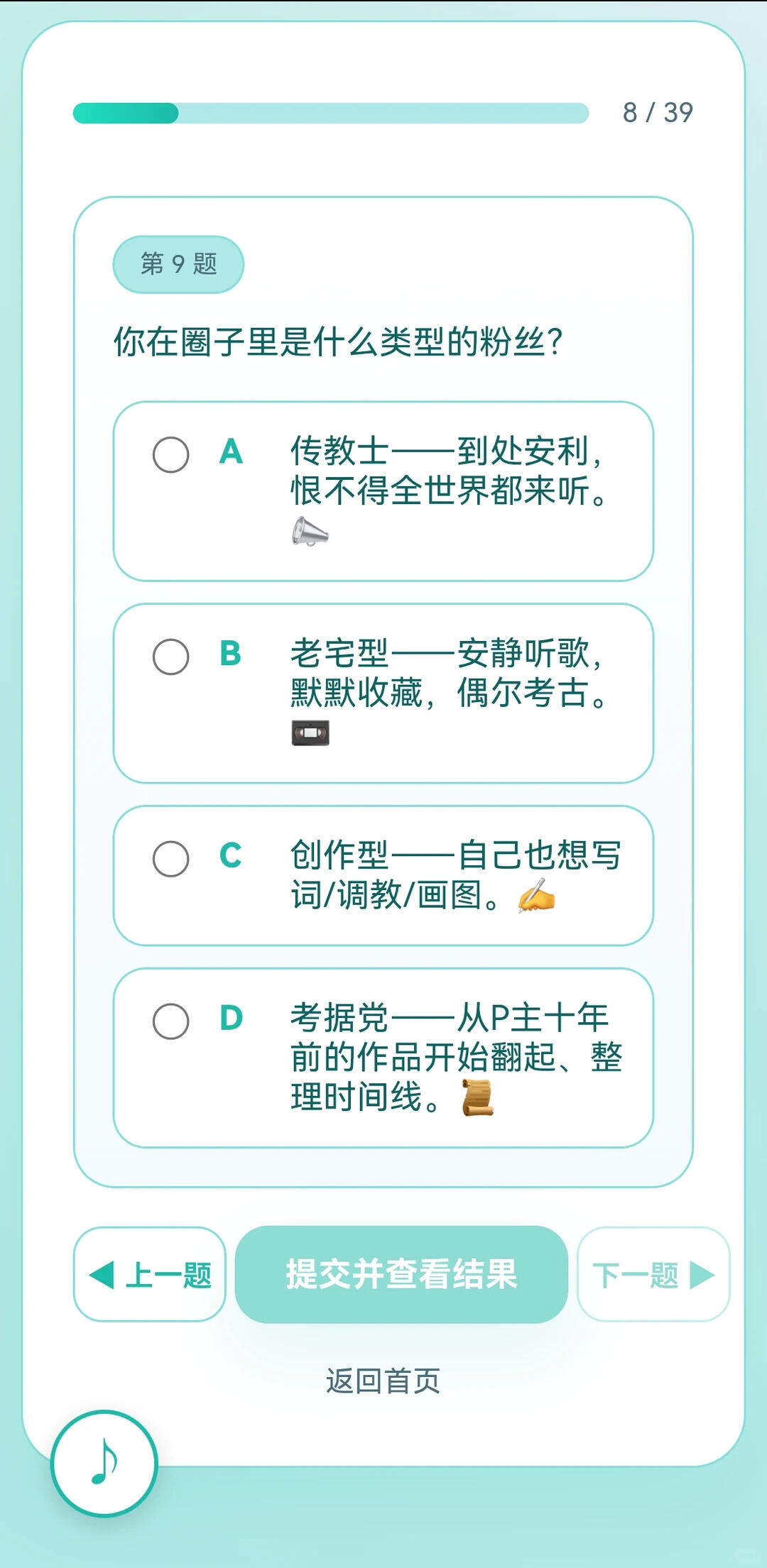Go back with 上一题 button
Screen dimensions: 767x1568
[x=150, y=1274]
